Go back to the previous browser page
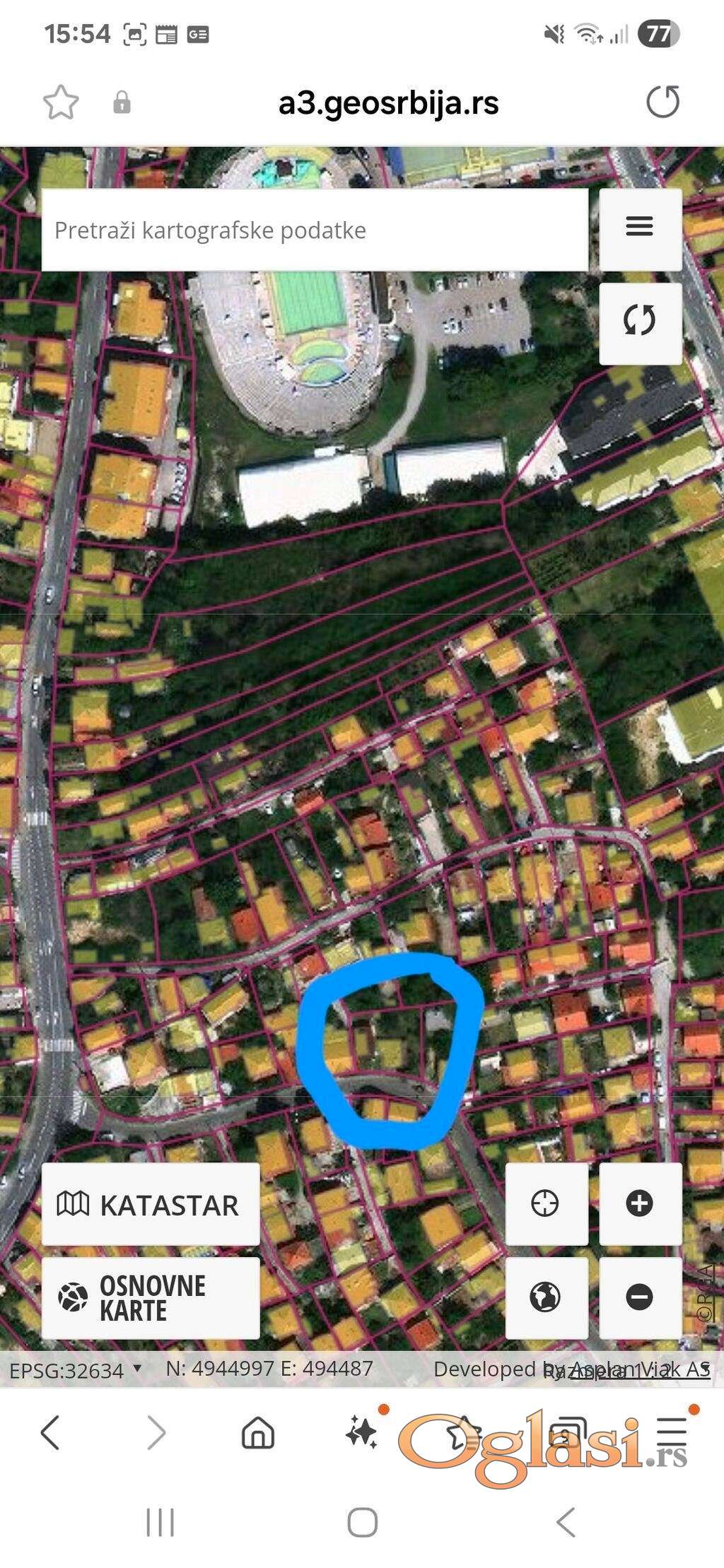This screenshot has width=724, height=1568. coord(51,1433)
